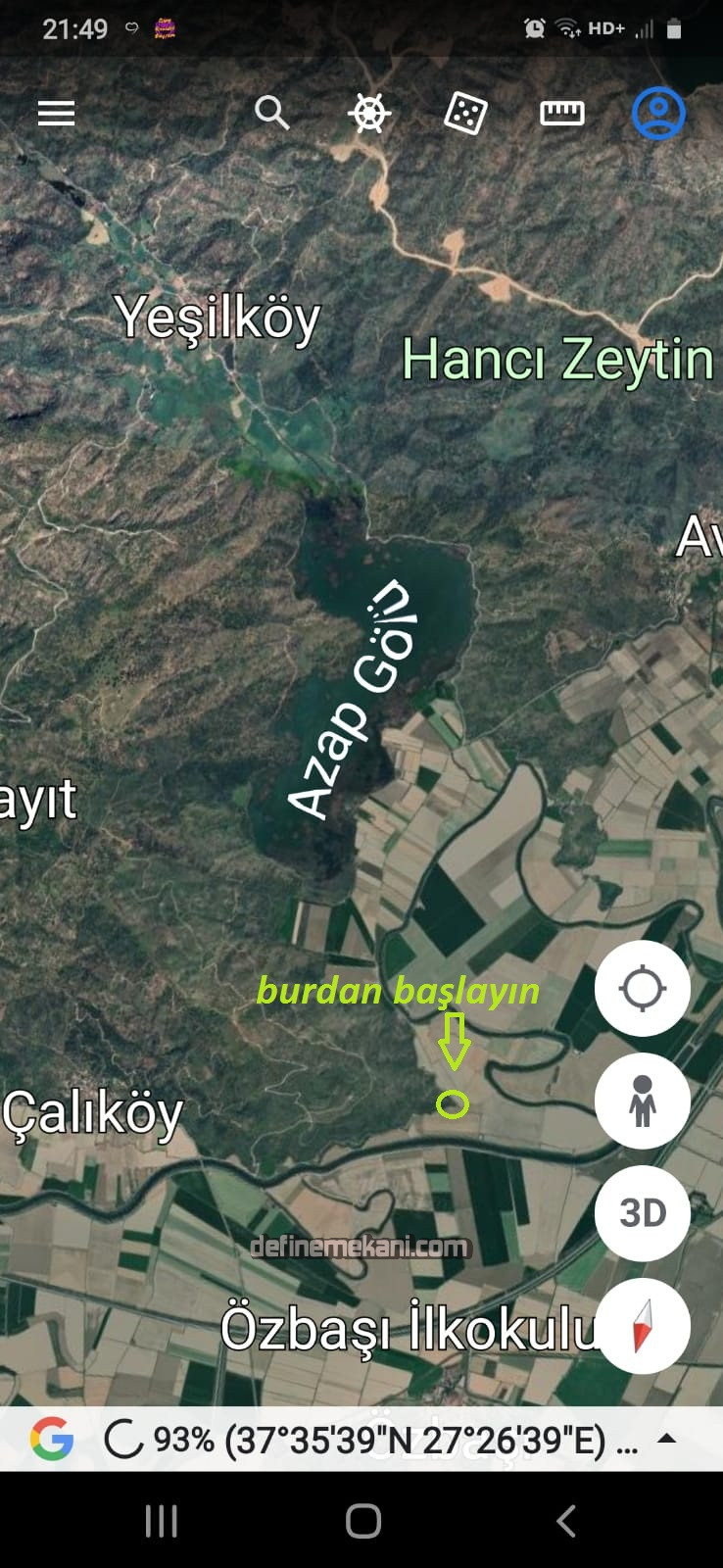Viewport: 723px width, 1568px height.
Task: Center map on my location
Action: click(643, 988)
